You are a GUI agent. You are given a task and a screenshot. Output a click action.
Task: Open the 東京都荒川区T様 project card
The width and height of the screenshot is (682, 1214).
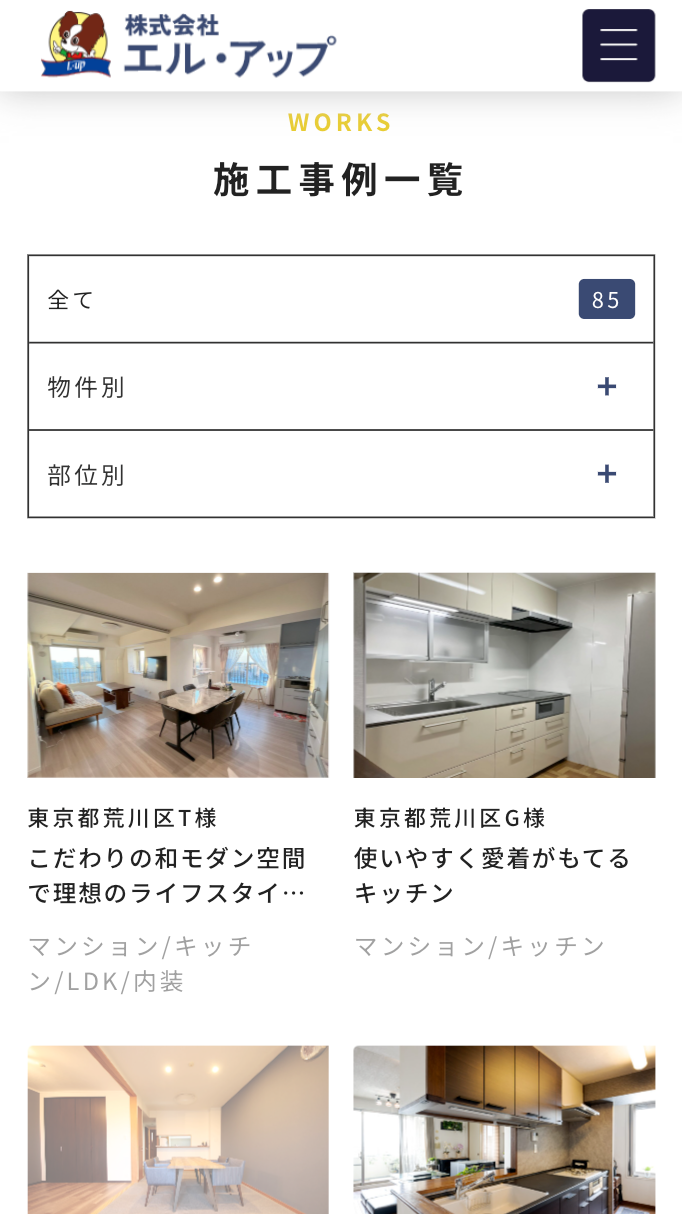[178, 785]
